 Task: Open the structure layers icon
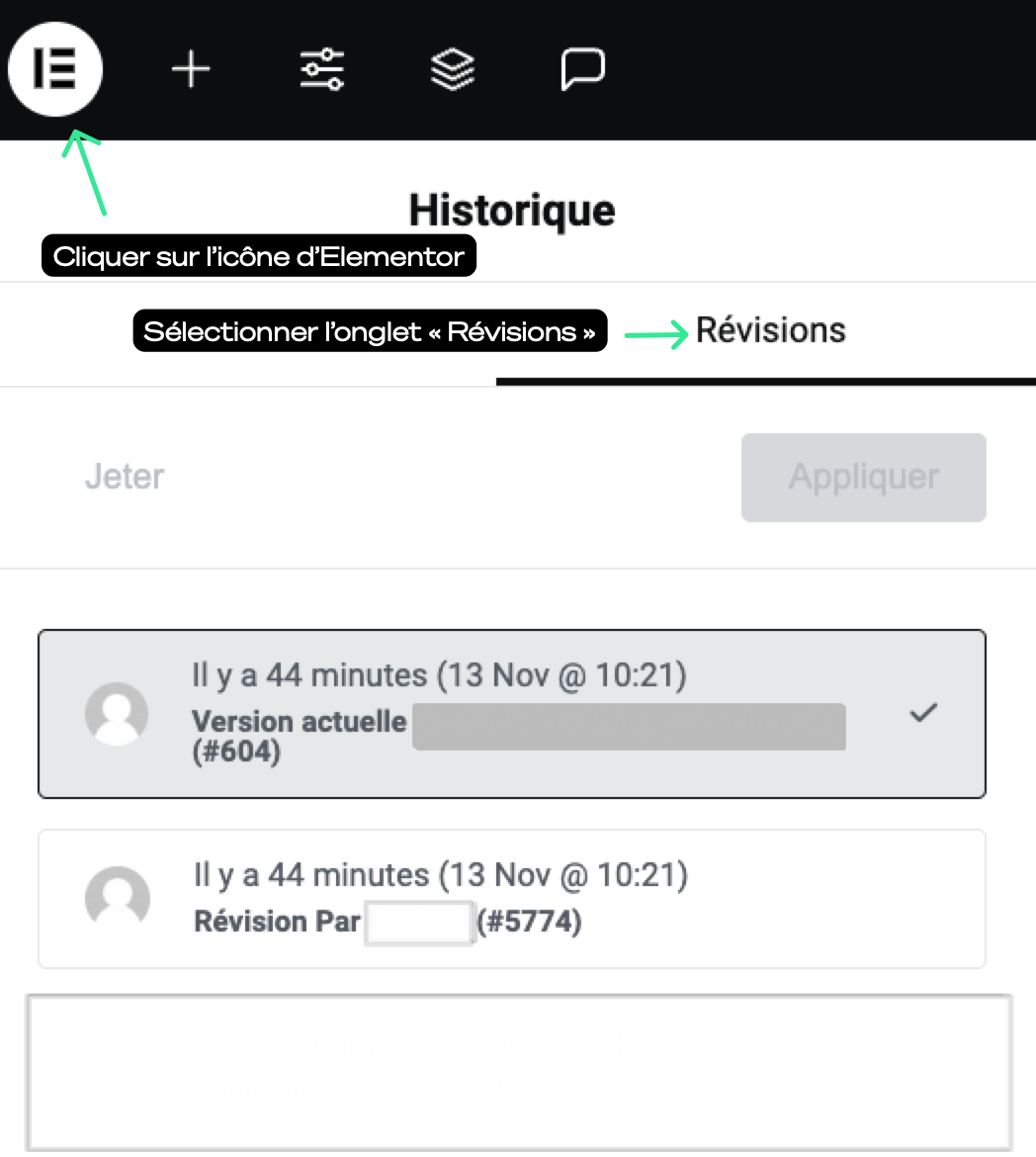[453, 70]
